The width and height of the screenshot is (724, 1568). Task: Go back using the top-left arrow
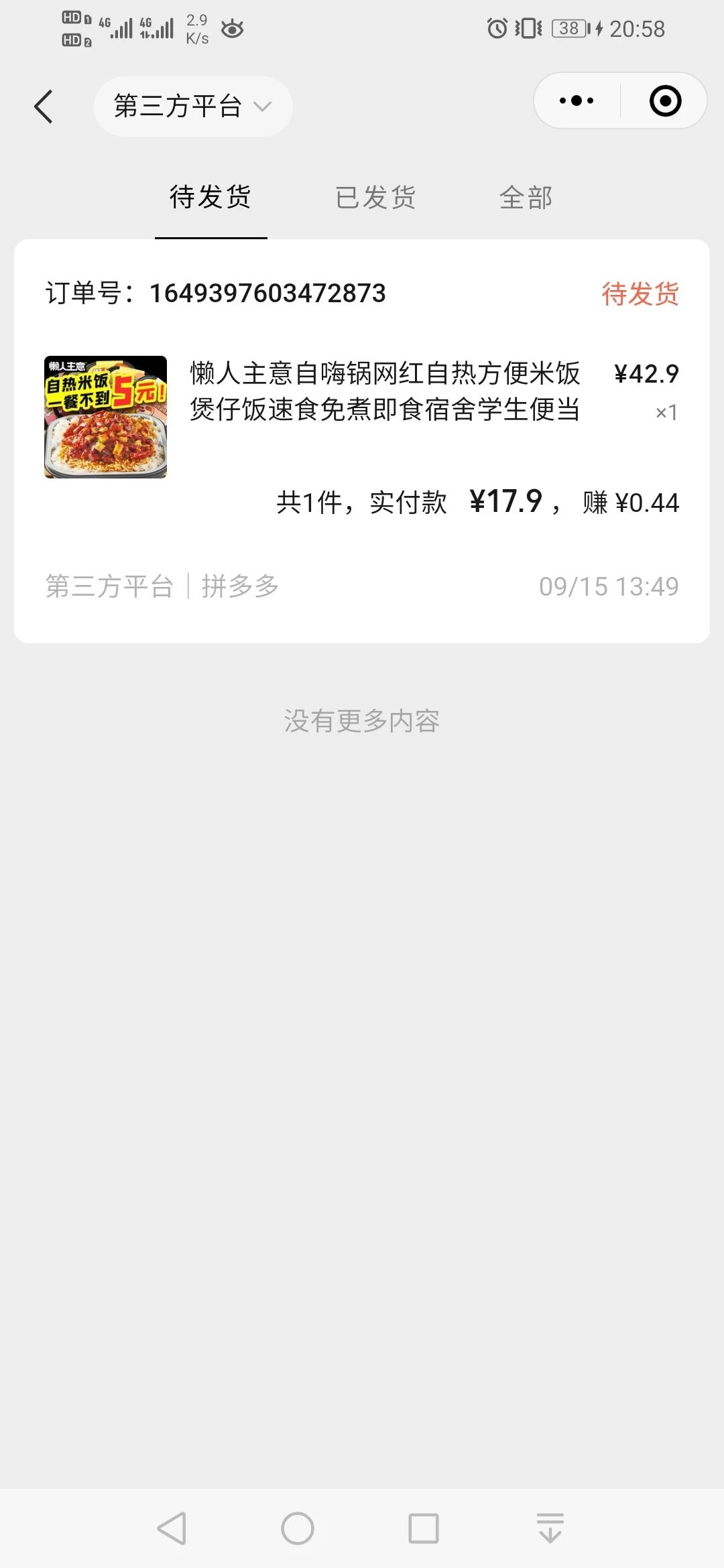point(44,107)
